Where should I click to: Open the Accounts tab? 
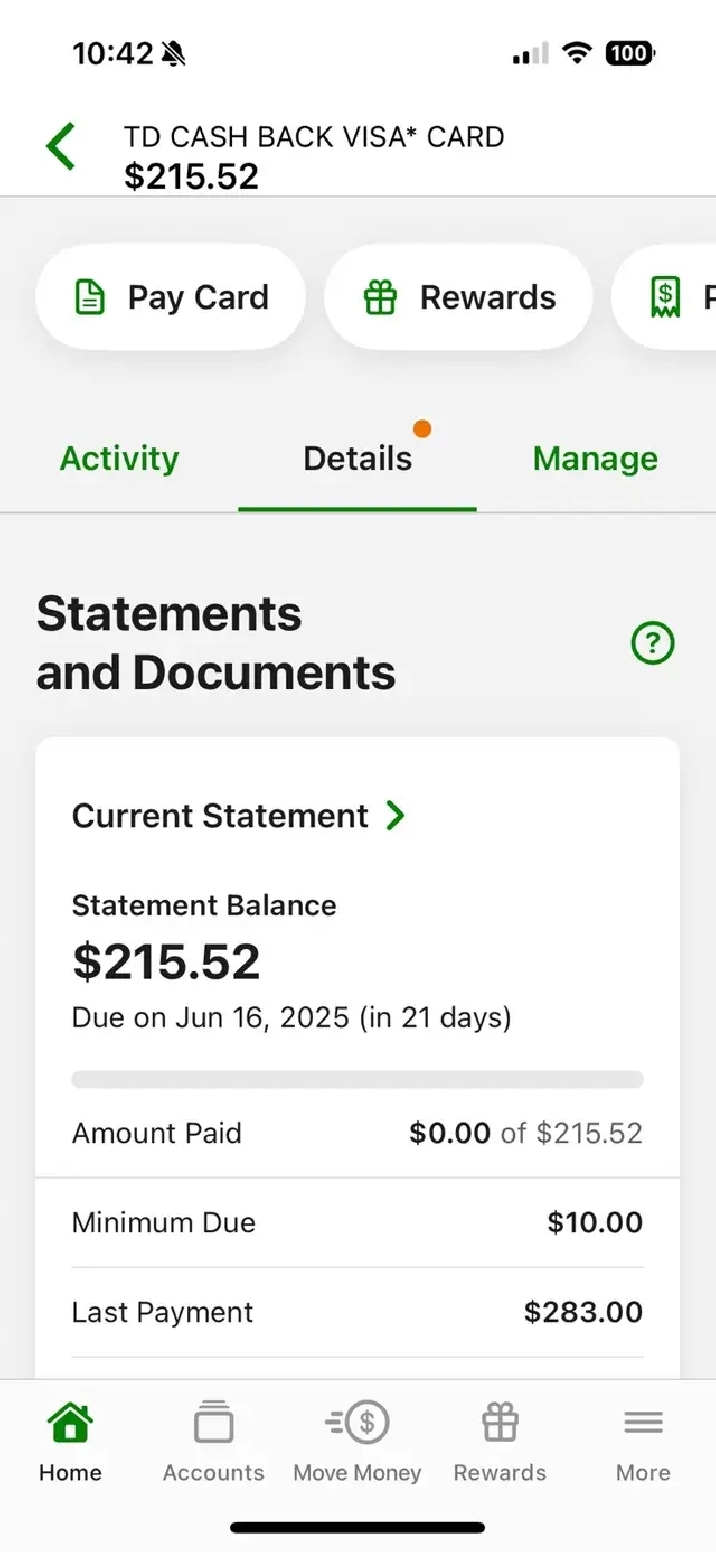click(213, 1442)
